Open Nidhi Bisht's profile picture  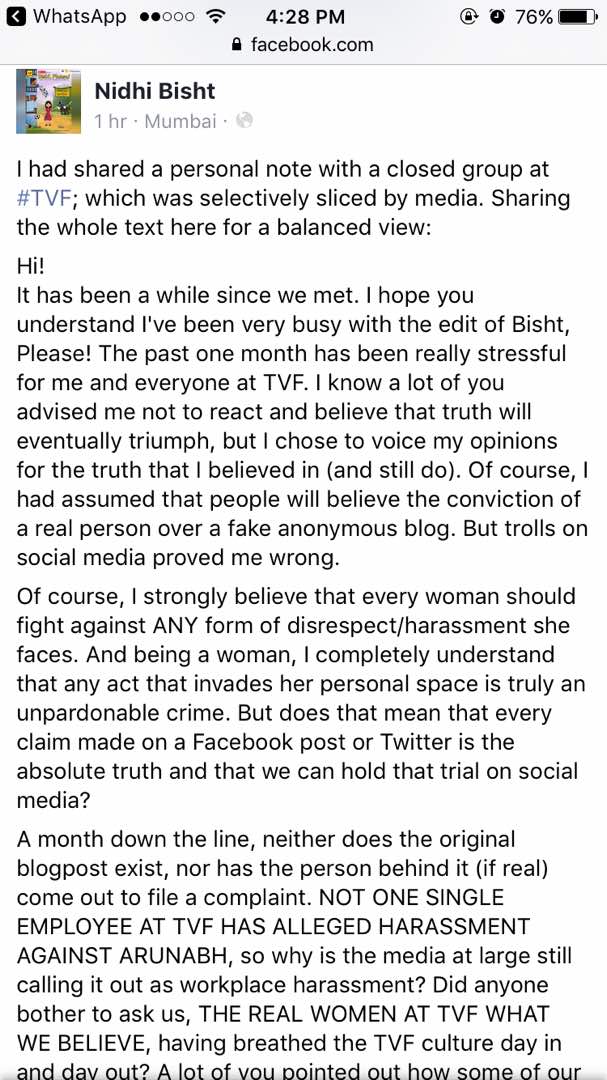click(48, 103)
